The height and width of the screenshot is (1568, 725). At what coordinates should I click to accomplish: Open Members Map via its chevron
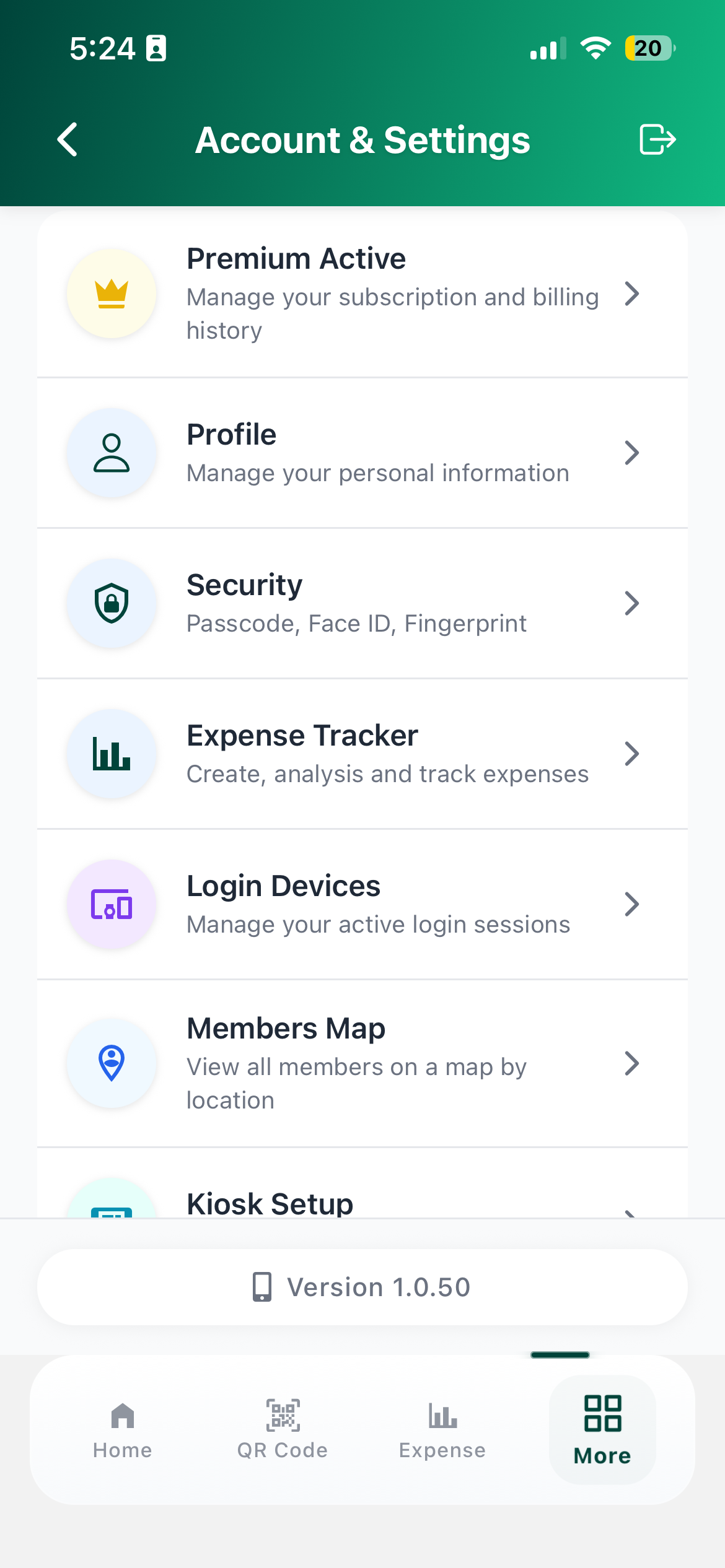[633, 1063]
